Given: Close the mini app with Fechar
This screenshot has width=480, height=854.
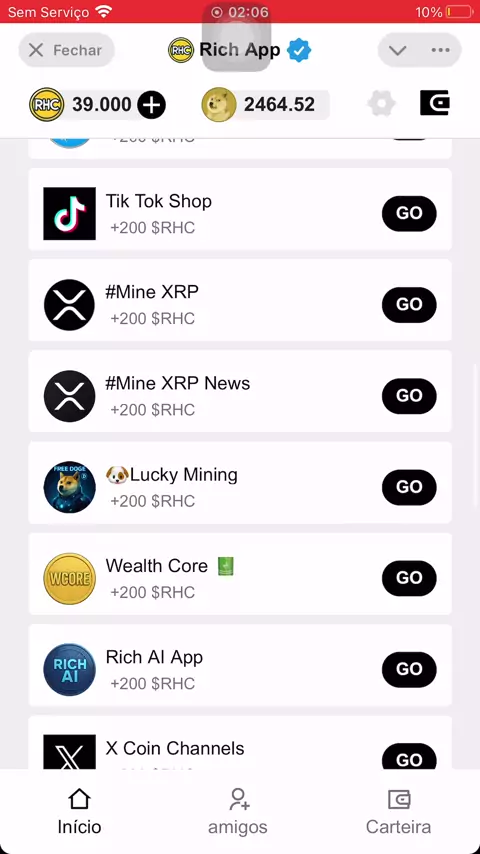Looking at the screenshot, I should coord(66,50).
